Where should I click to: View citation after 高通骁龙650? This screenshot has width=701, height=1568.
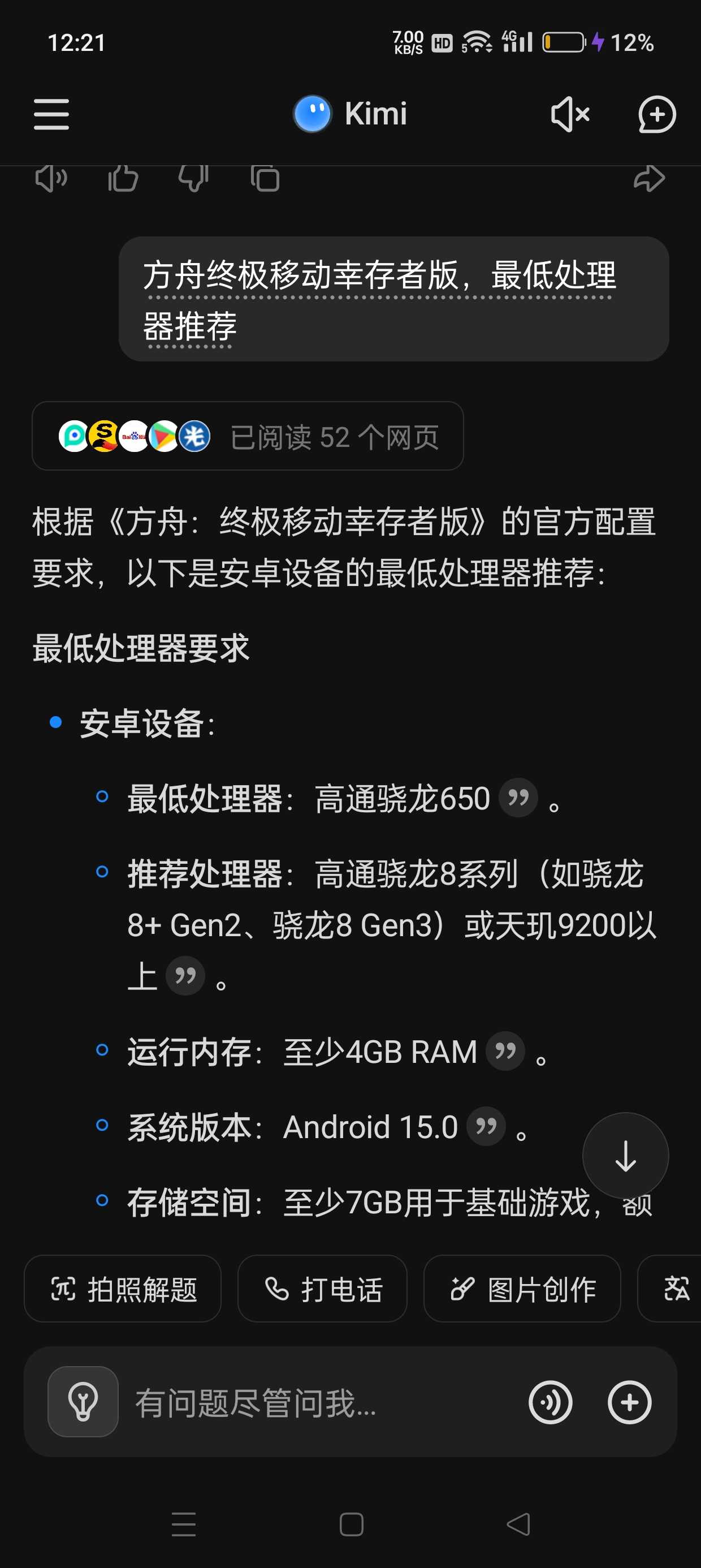[518, 798]
